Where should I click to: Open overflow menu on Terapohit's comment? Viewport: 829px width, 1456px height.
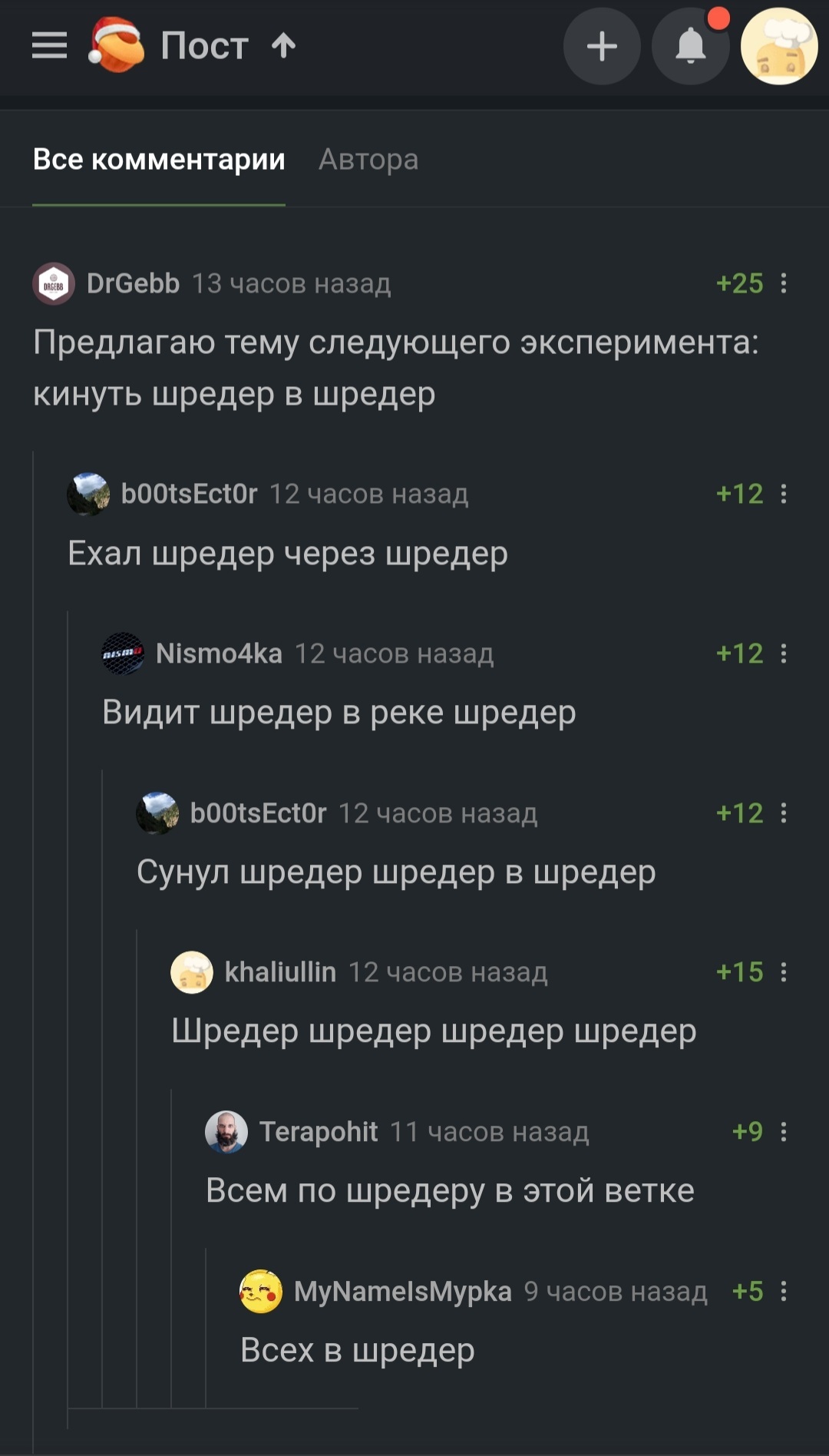pos(784,1132)
